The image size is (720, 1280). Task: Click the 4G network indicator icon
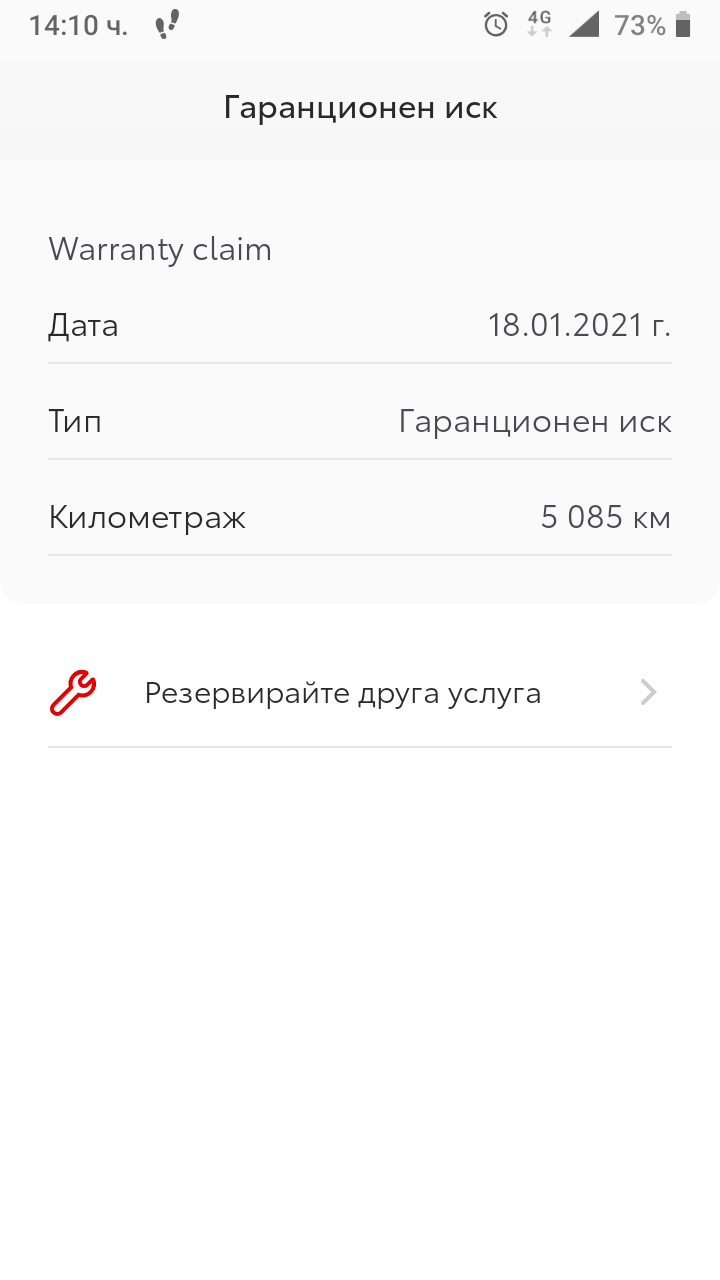point(537,24)
